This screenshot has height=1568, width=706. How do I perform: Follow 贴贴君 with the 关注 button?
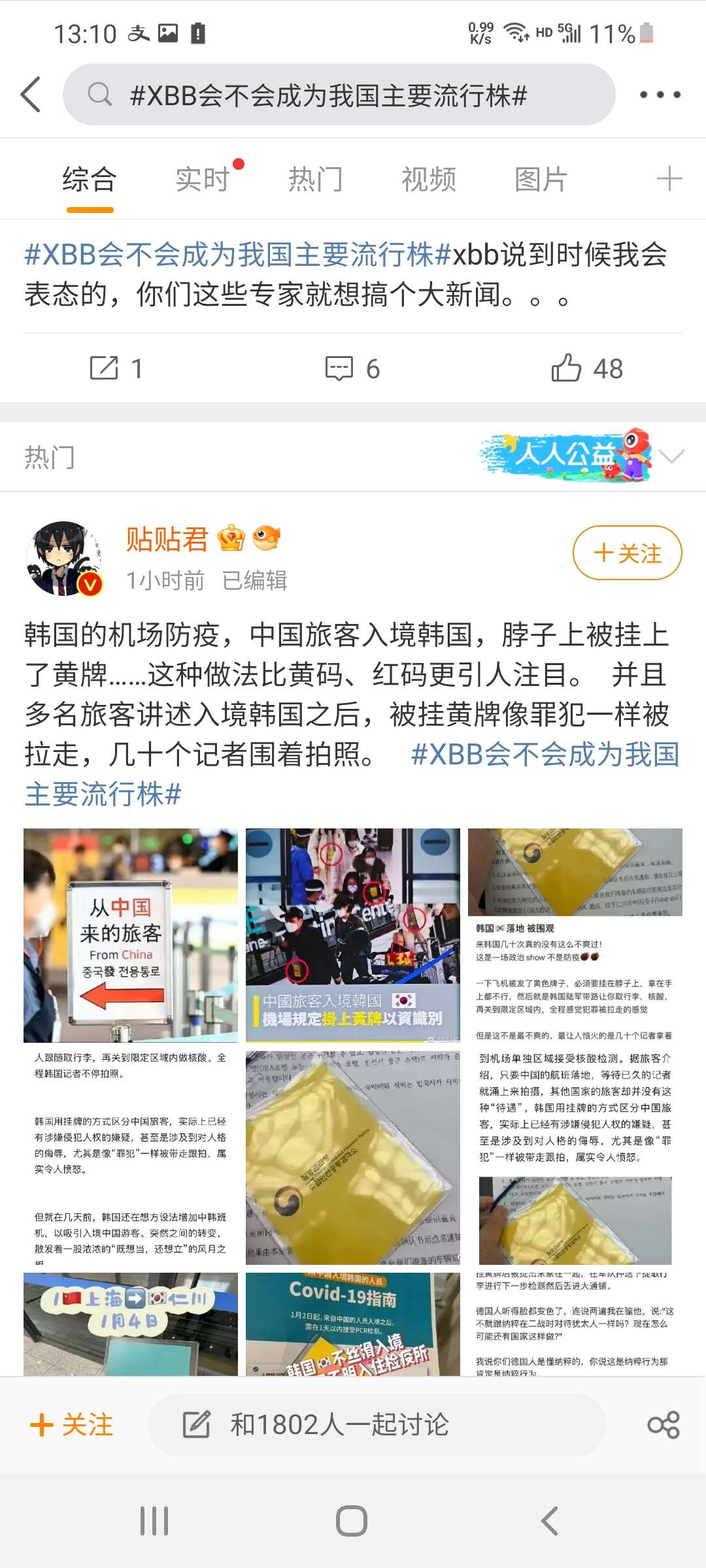click(627, 553)
